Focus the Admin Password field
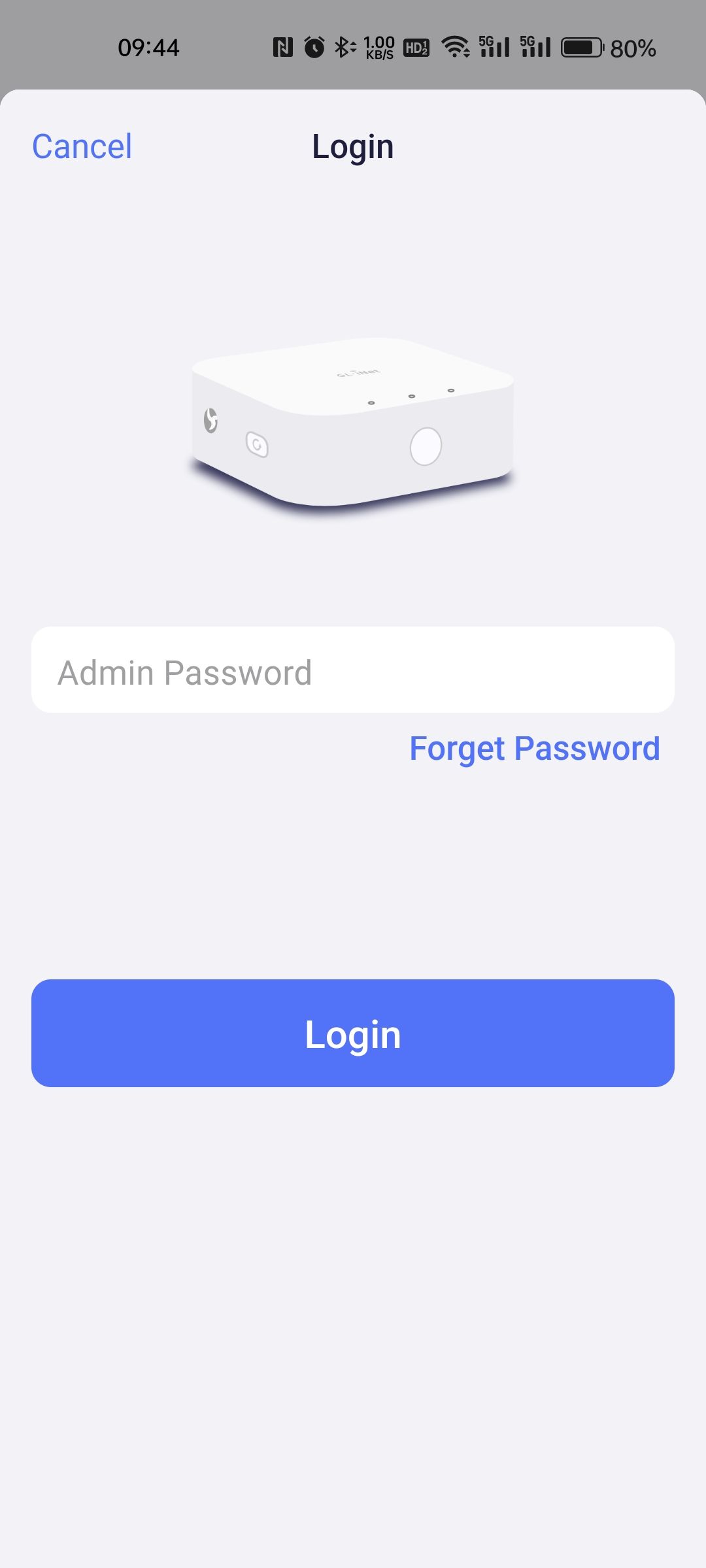 coord(353,670)
